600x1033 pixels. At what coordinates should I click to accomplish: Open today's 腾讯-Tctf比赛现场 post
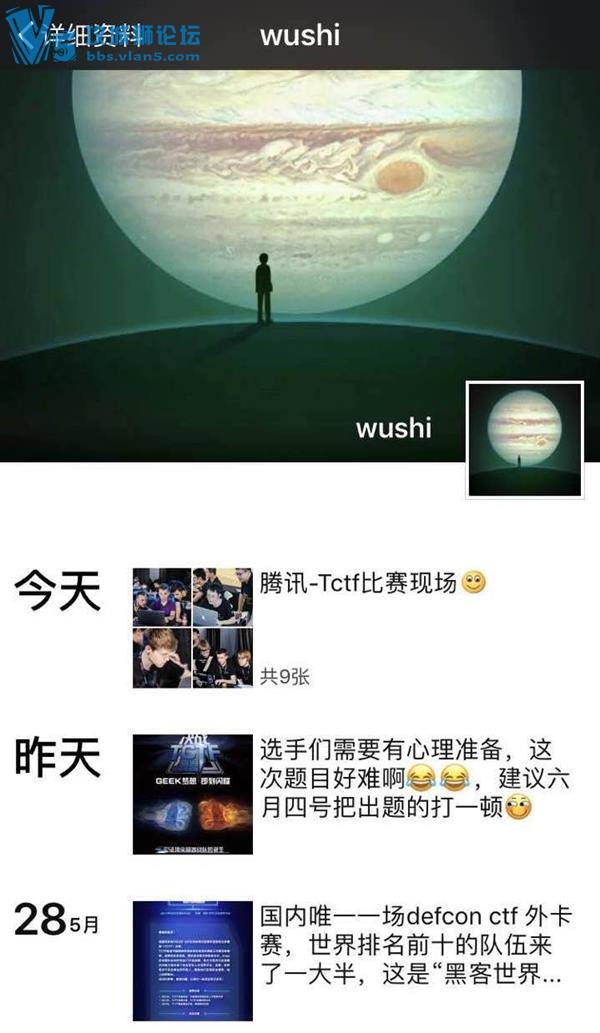click(x=372, y=583)
